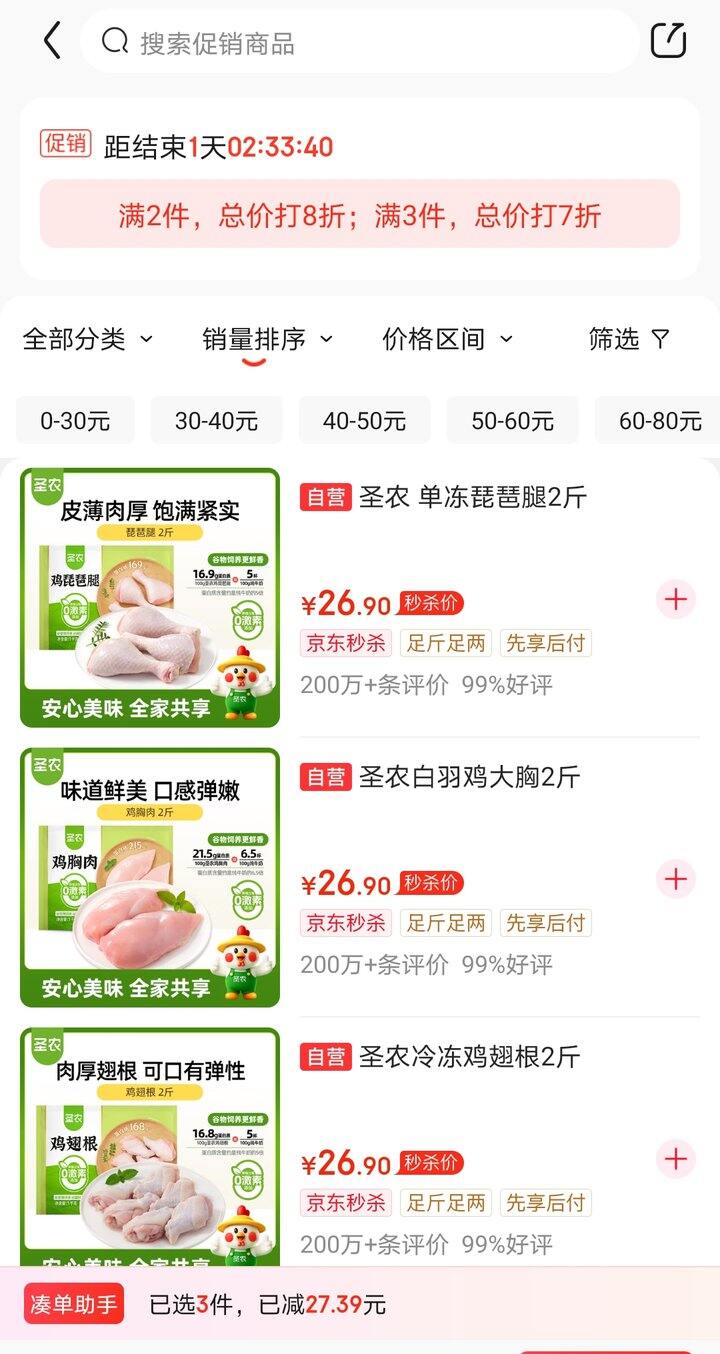Choose the 40-50元 price chip
The width and height of the screenshot is (720, 1354).
364,421
